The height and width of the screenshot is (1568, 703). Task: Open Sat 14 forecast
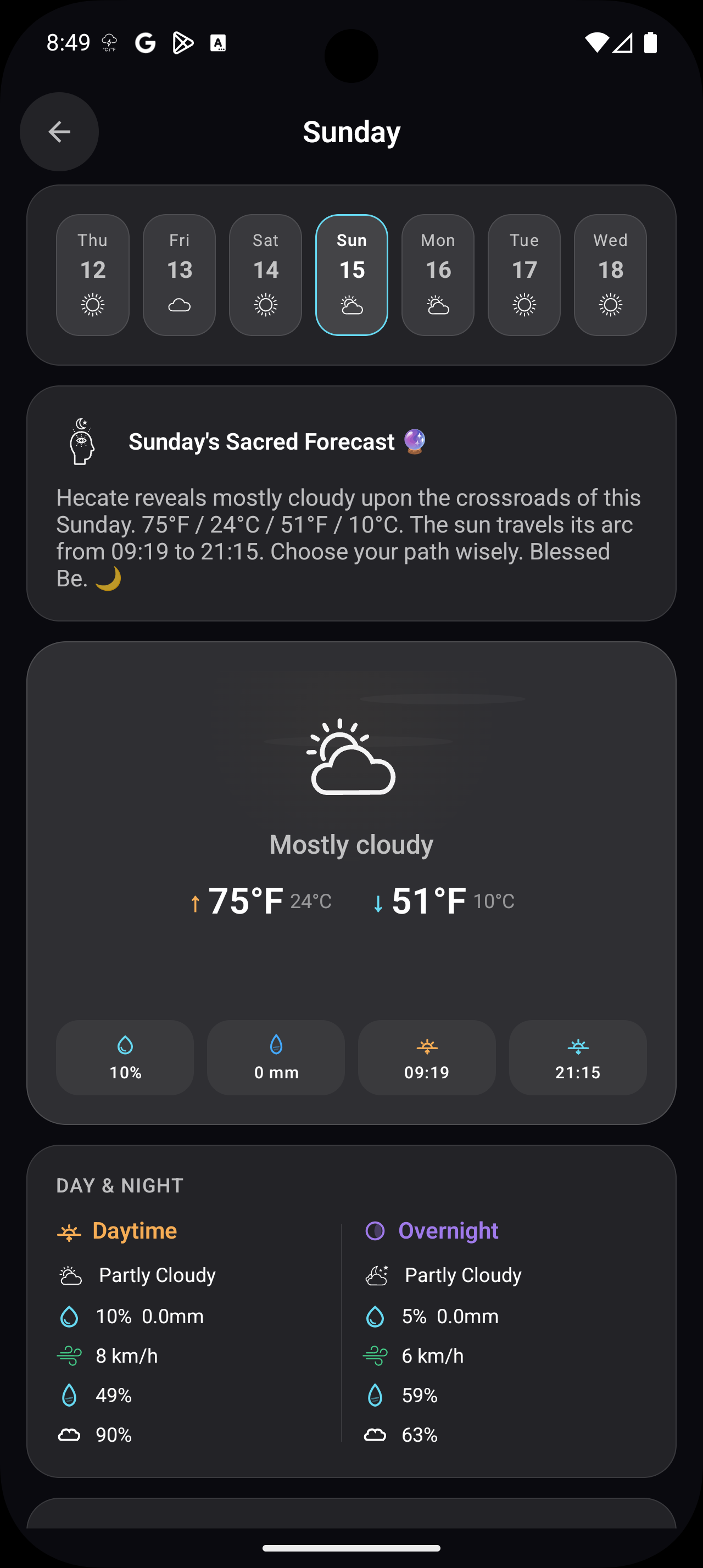click(265, 275)
